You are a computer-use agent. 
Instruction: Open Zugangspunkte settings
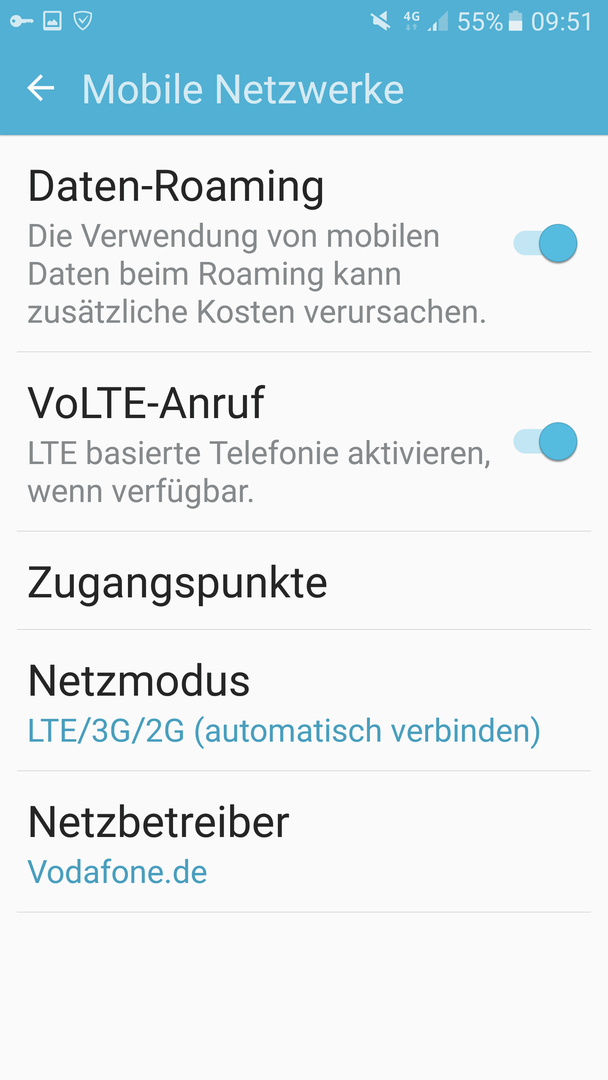pos(304,581)
